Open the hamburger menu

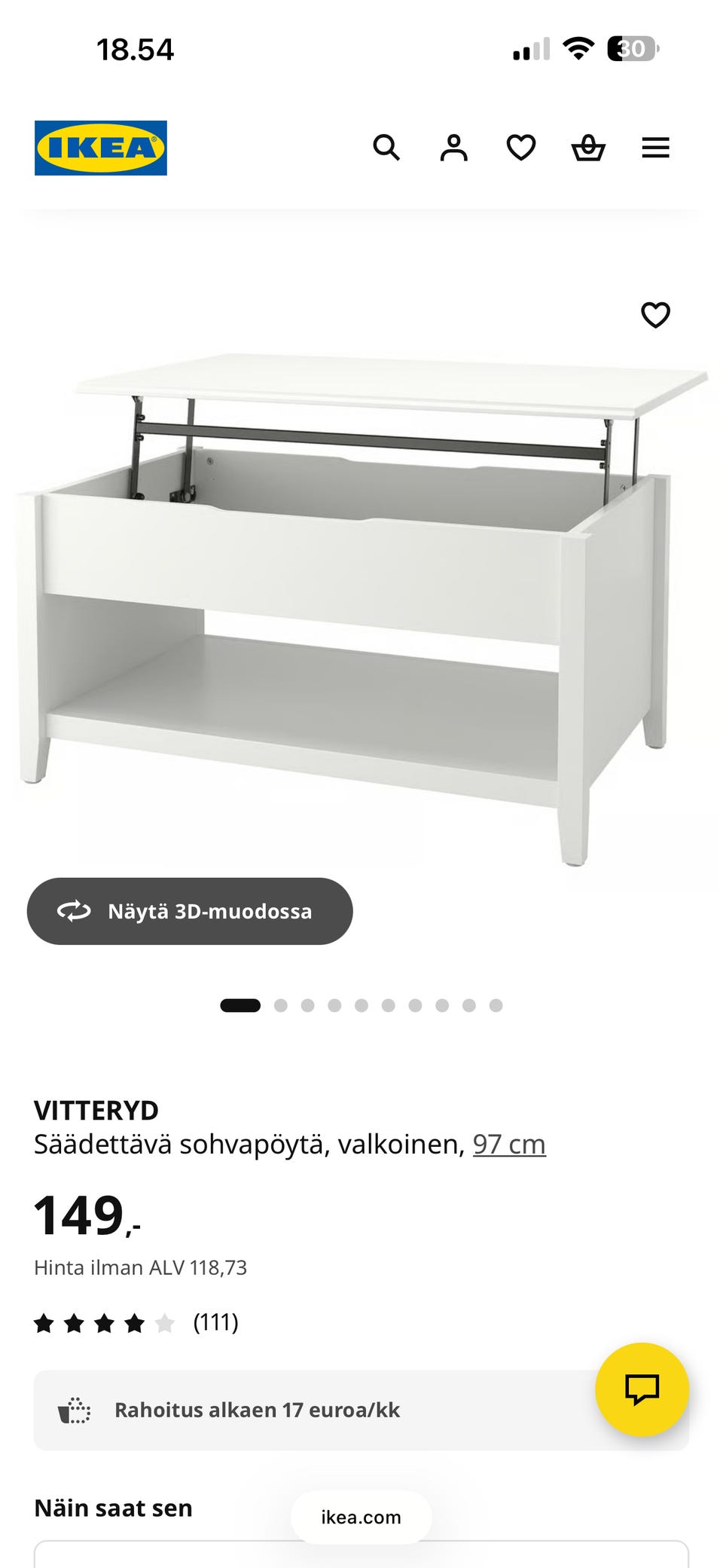[655, 148]
